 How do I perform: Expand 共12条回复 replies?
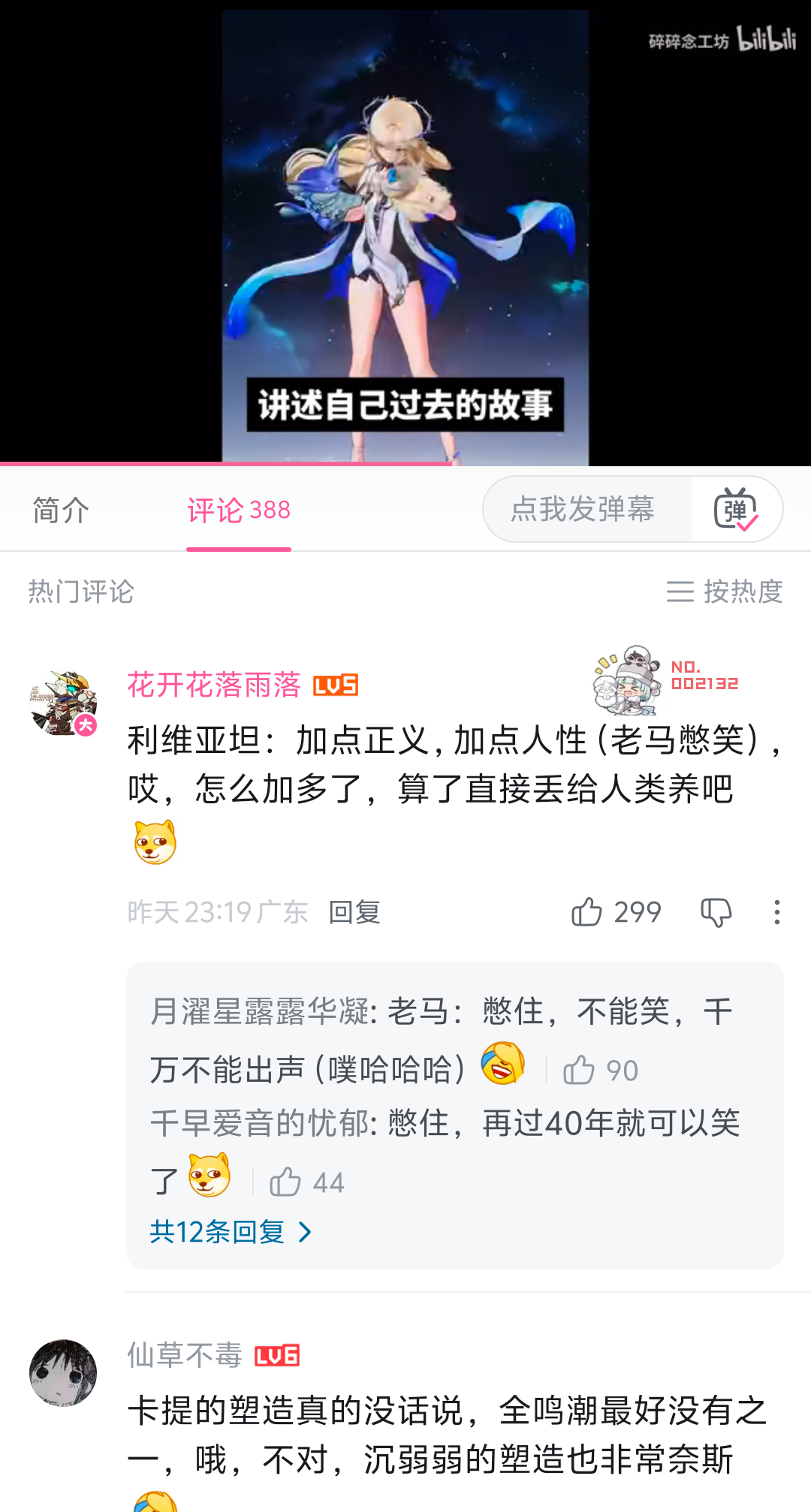click(x=230, y=1232)
